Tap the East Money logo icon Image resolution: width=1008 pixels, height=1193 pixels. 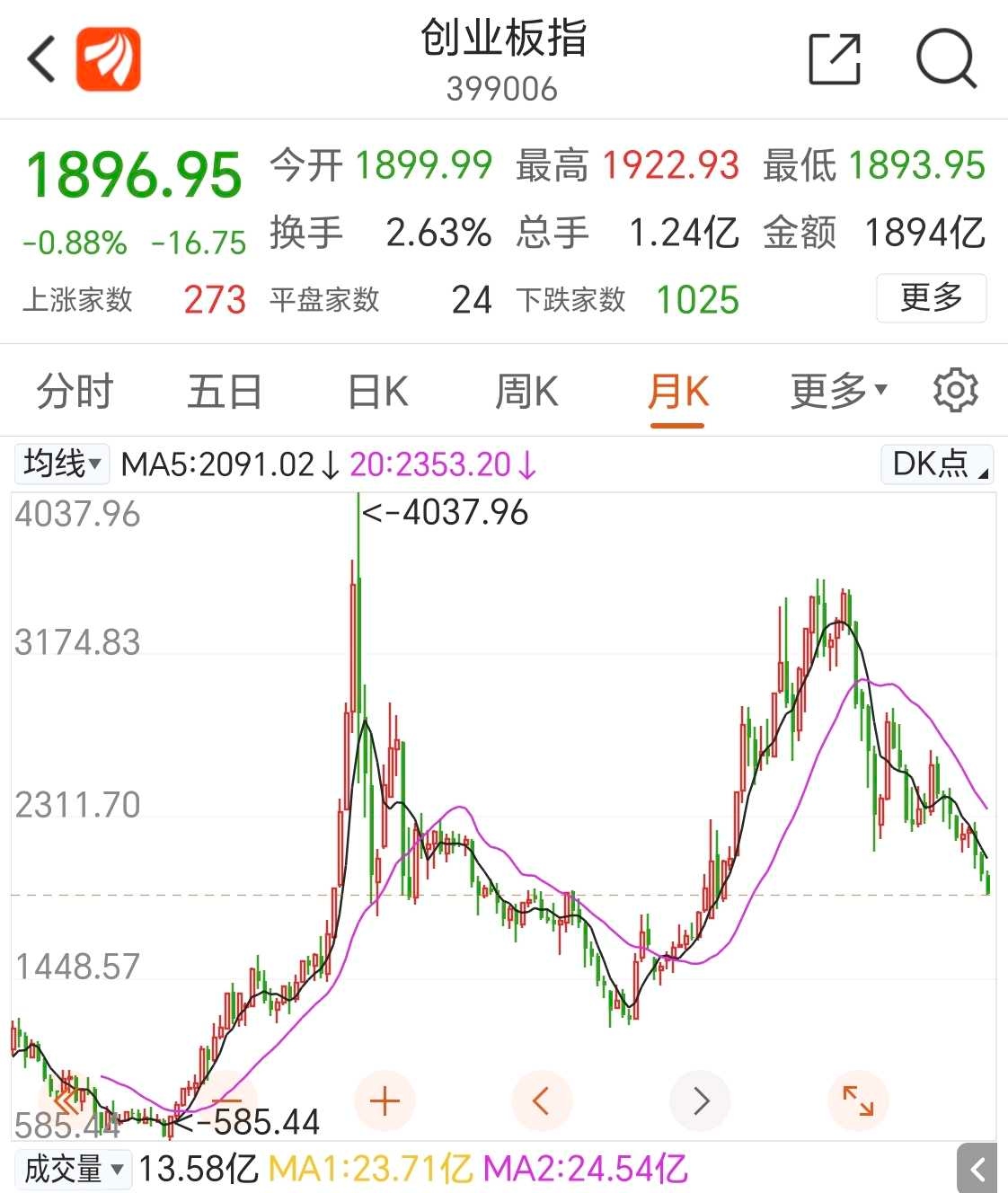(x=109, y=59)
